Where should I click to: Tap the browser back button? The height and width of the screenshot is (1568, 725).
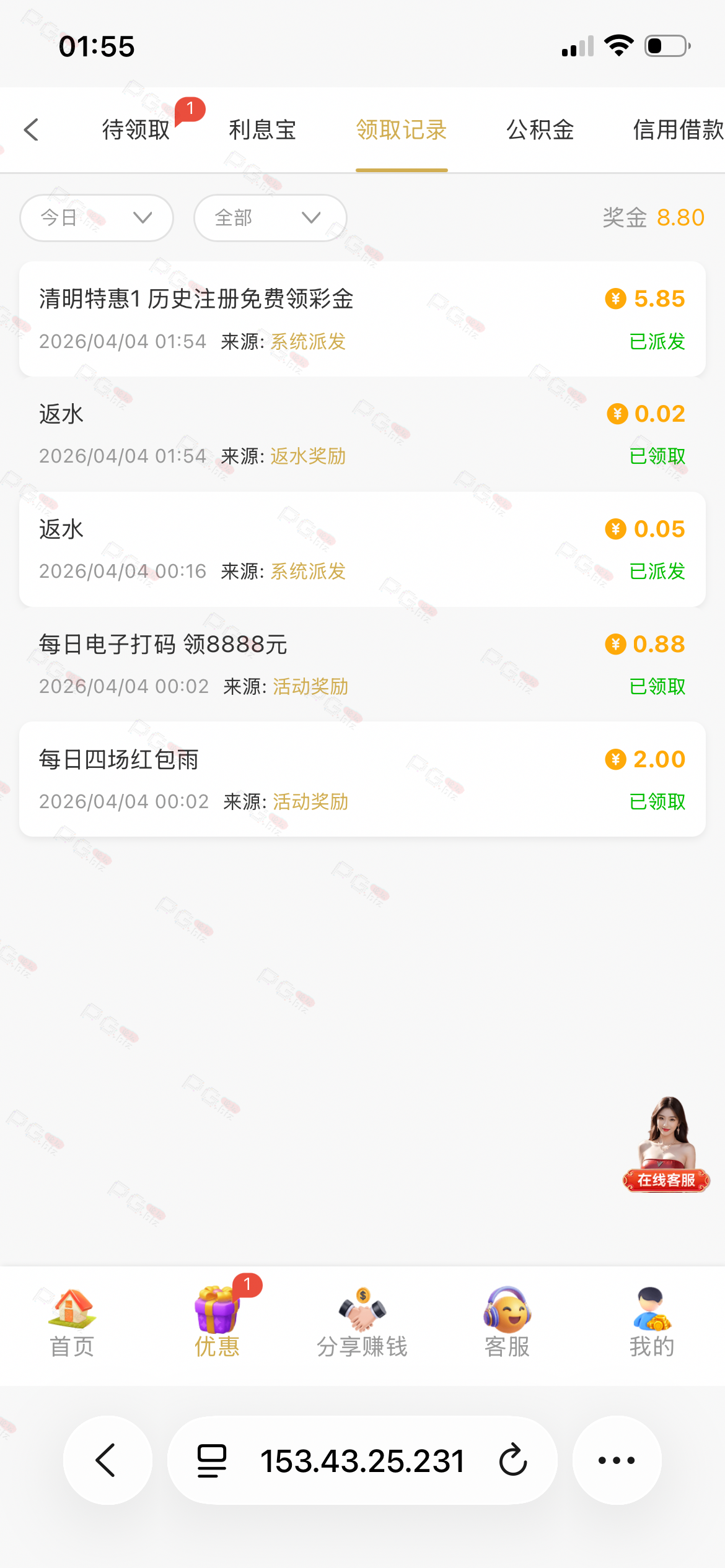pyautogui.click(x=107, y=1460)
